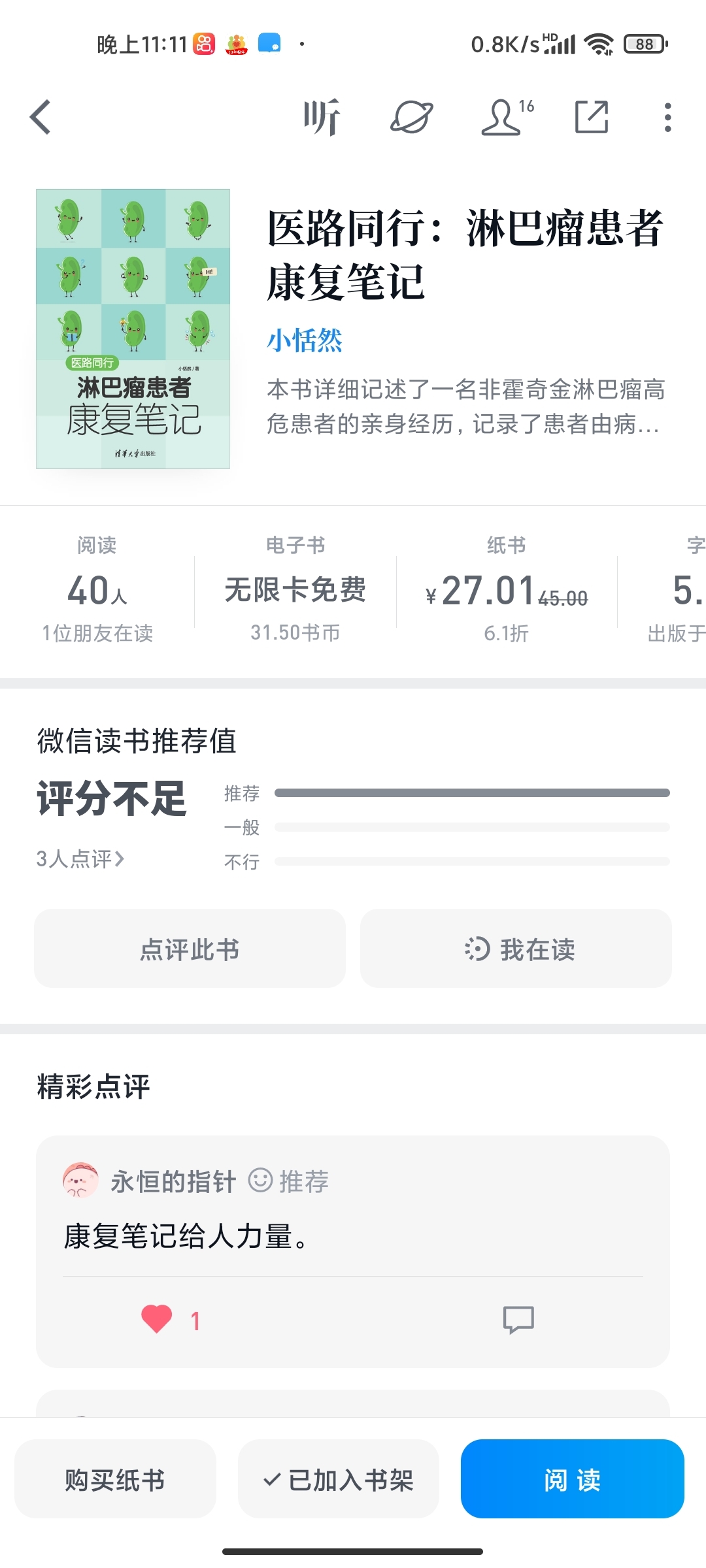View the 40人 readers stat
The image size is (706, 1568).
click(x=97, y=590)
